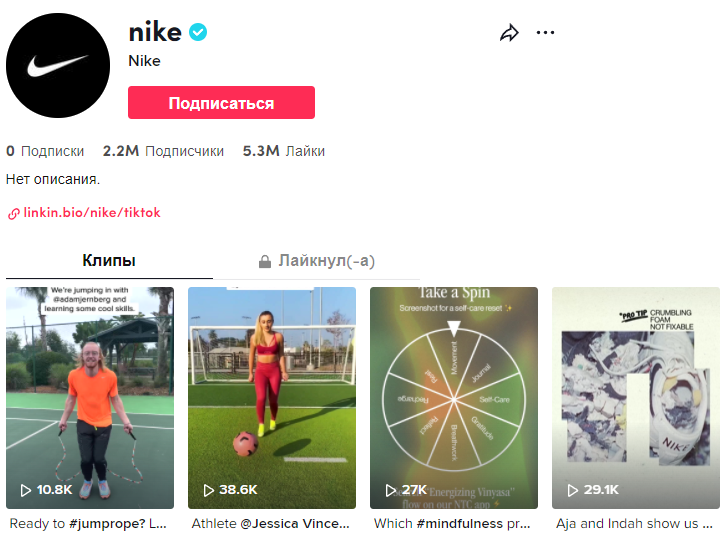Open the jumprope video with 10.8K views
Screen dimensions: 723x536
coord(90,398)
